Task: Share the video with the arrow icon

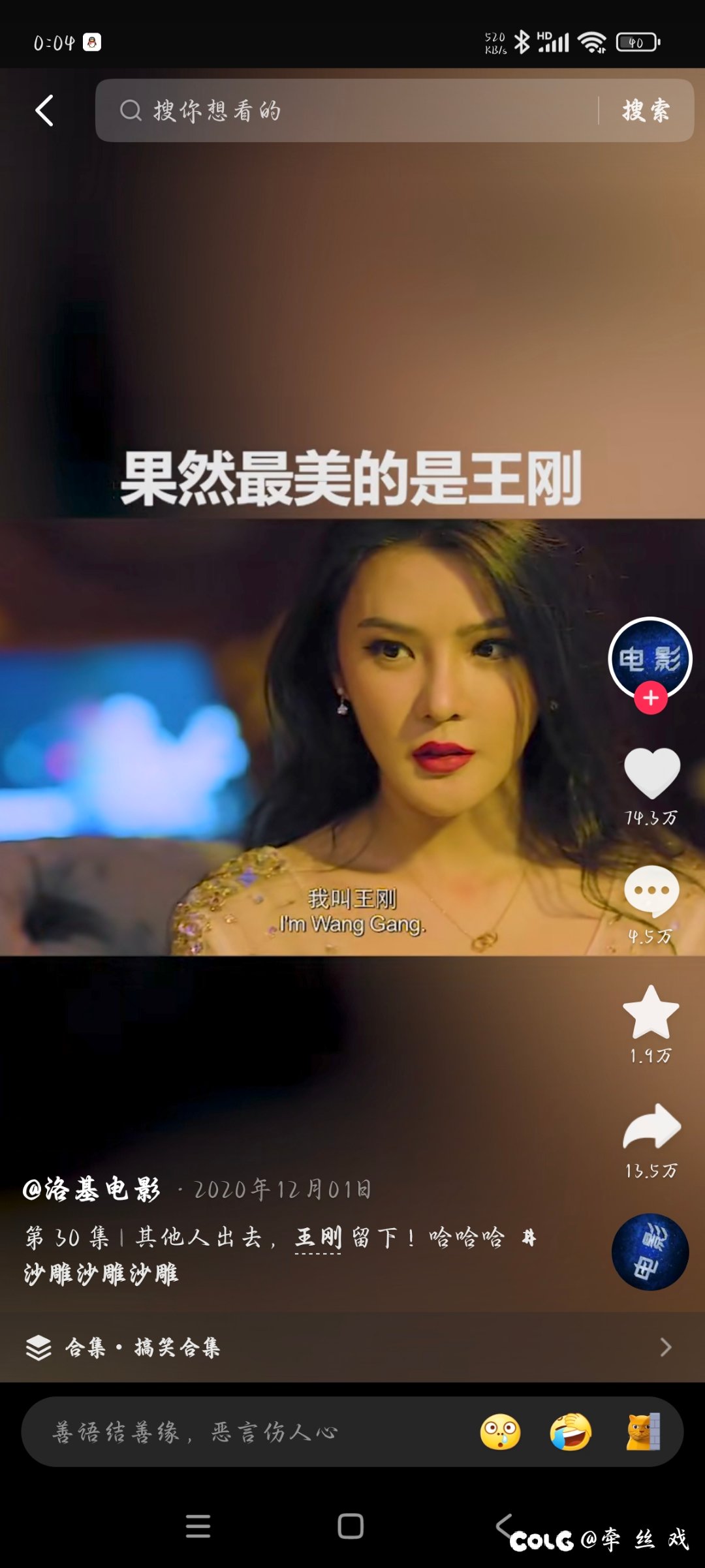Action: (651, 1126)
